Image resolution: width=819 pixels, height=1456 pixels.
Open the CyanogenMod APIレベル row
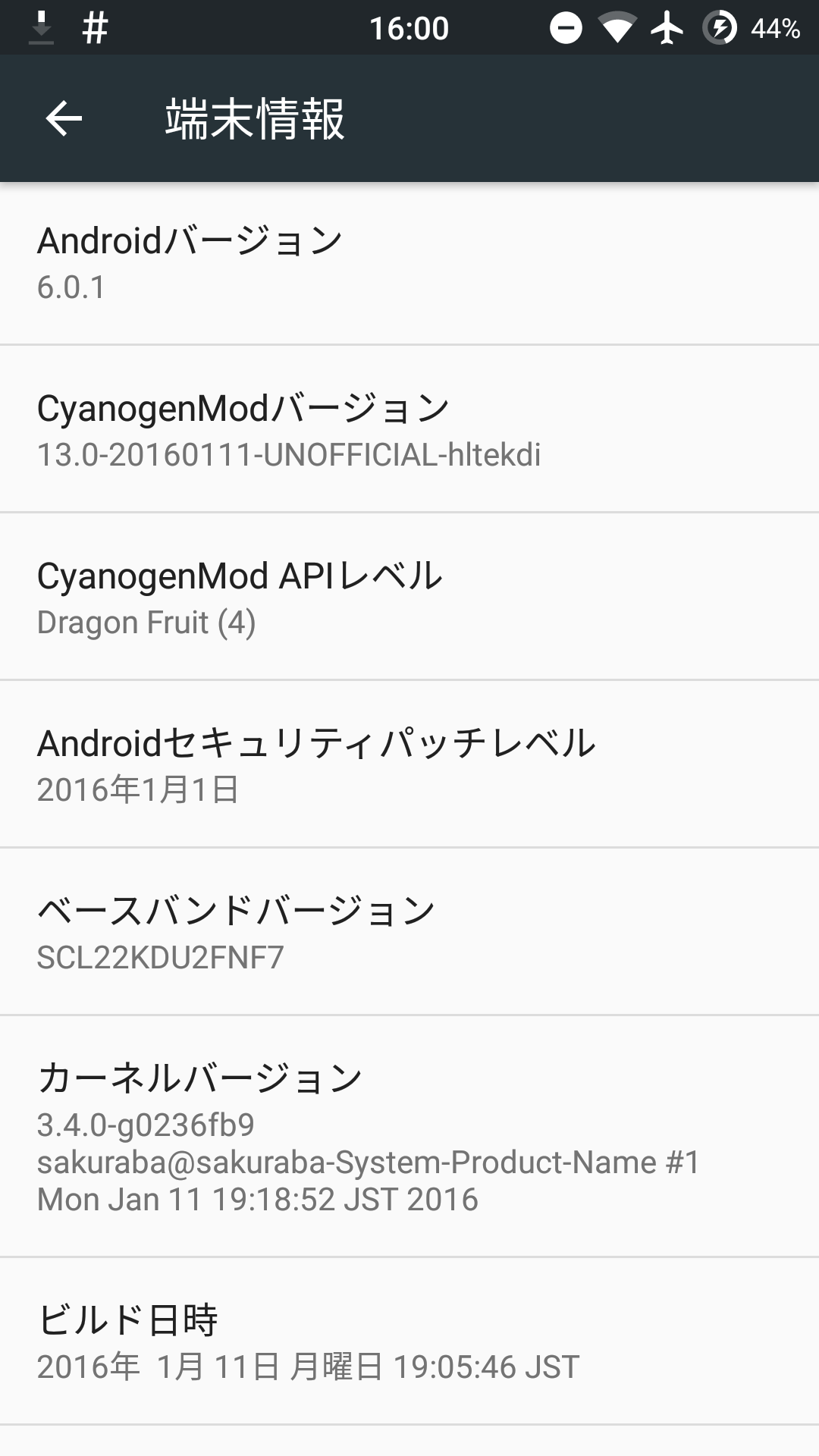(409, 597)
